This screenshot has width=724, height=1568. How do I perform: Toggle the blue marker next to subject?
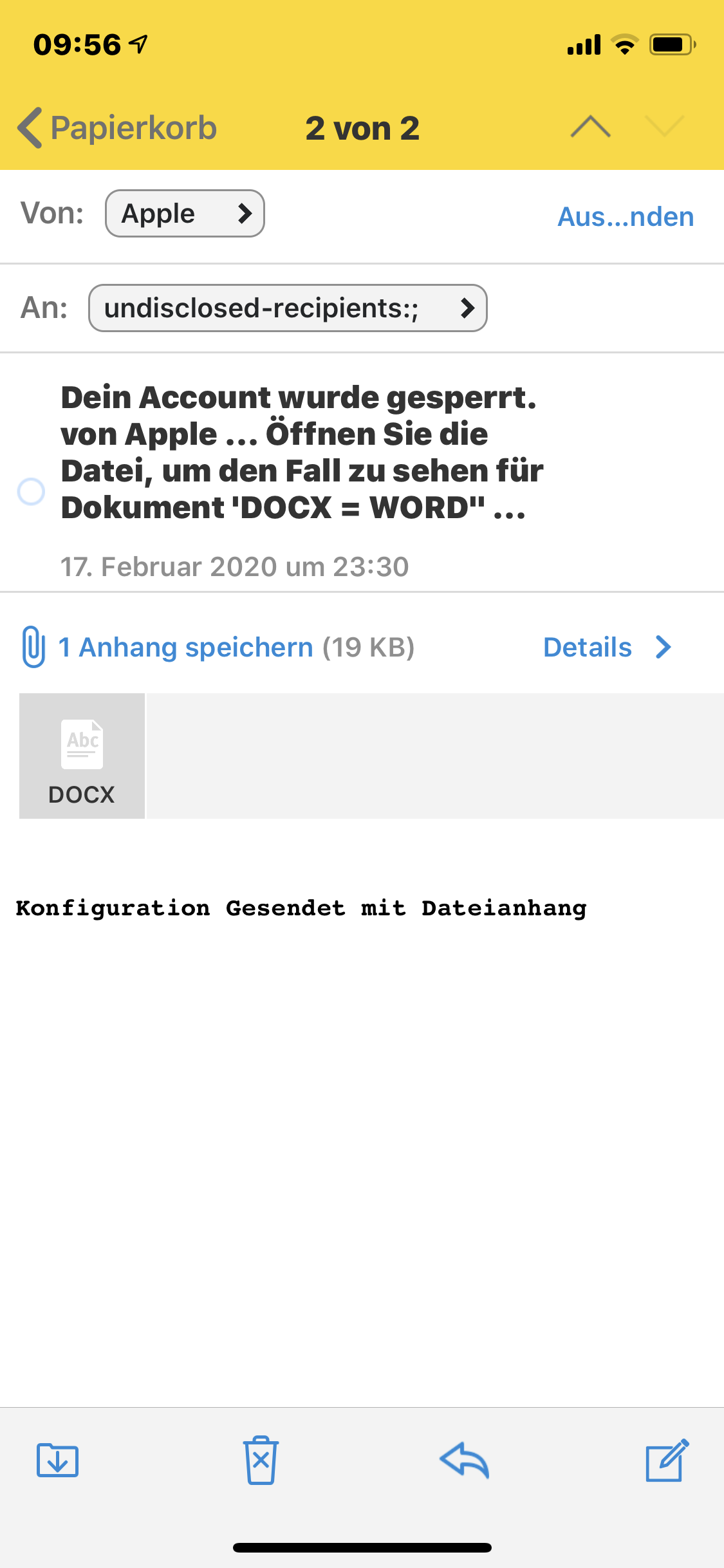pyautogui.click(x=31, y=492)
